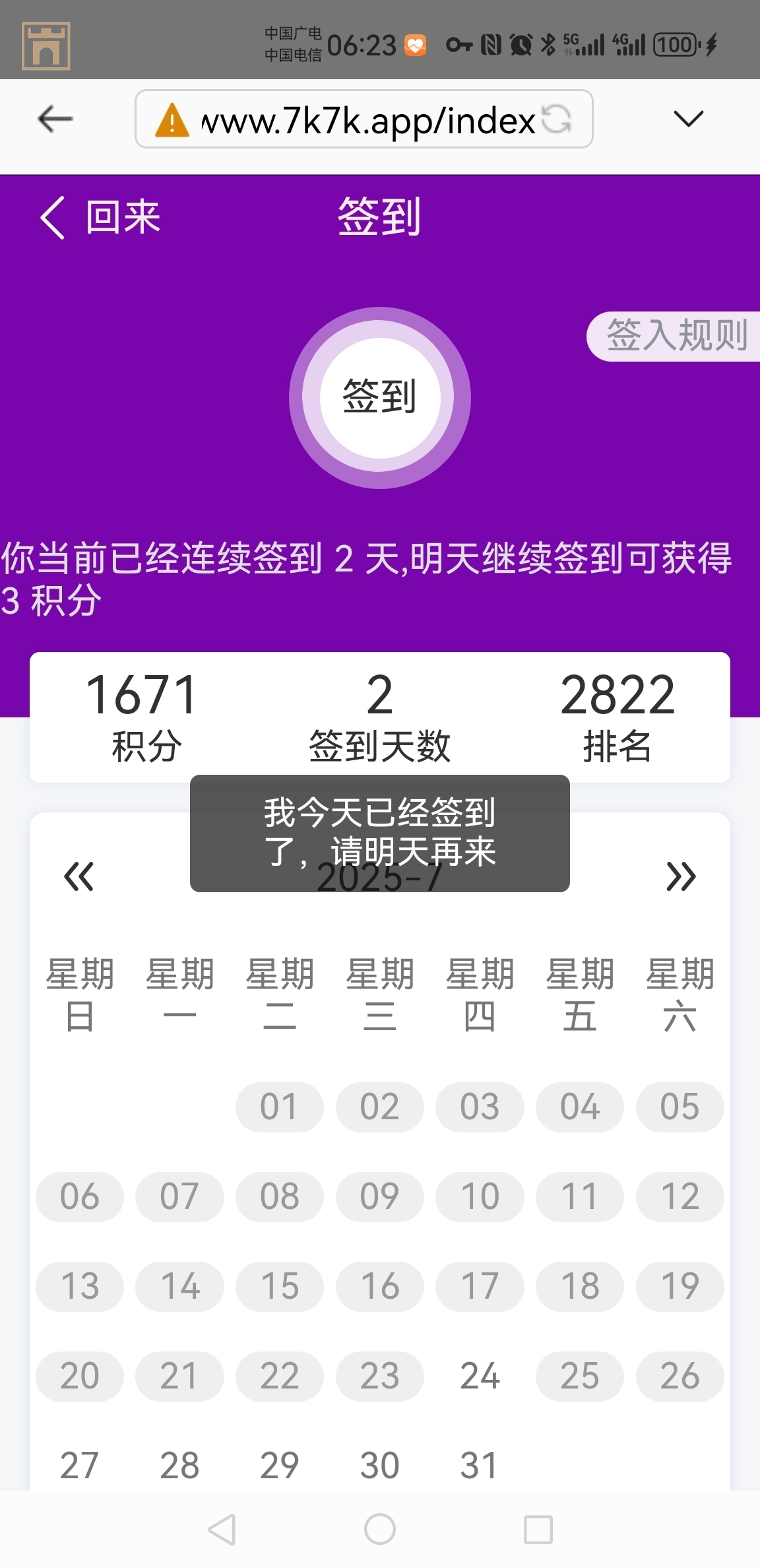Reload the page with the refresh icon
The height and width of the screenshot is (1568, 760).
pos(556,119)
